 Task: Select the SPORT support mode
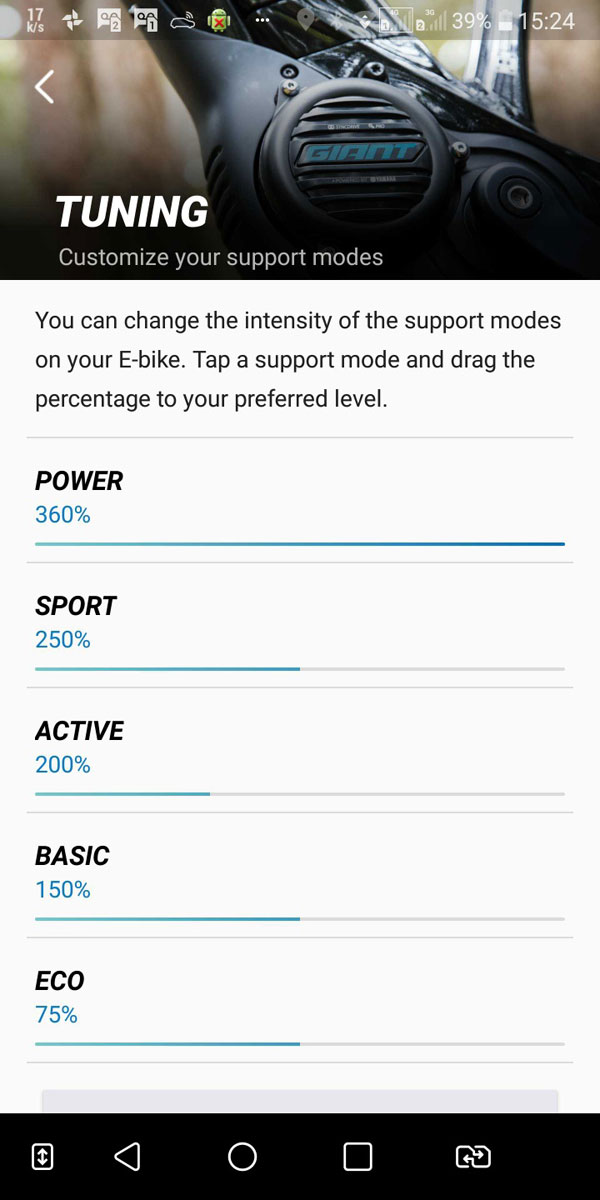(x=300, y=625)
